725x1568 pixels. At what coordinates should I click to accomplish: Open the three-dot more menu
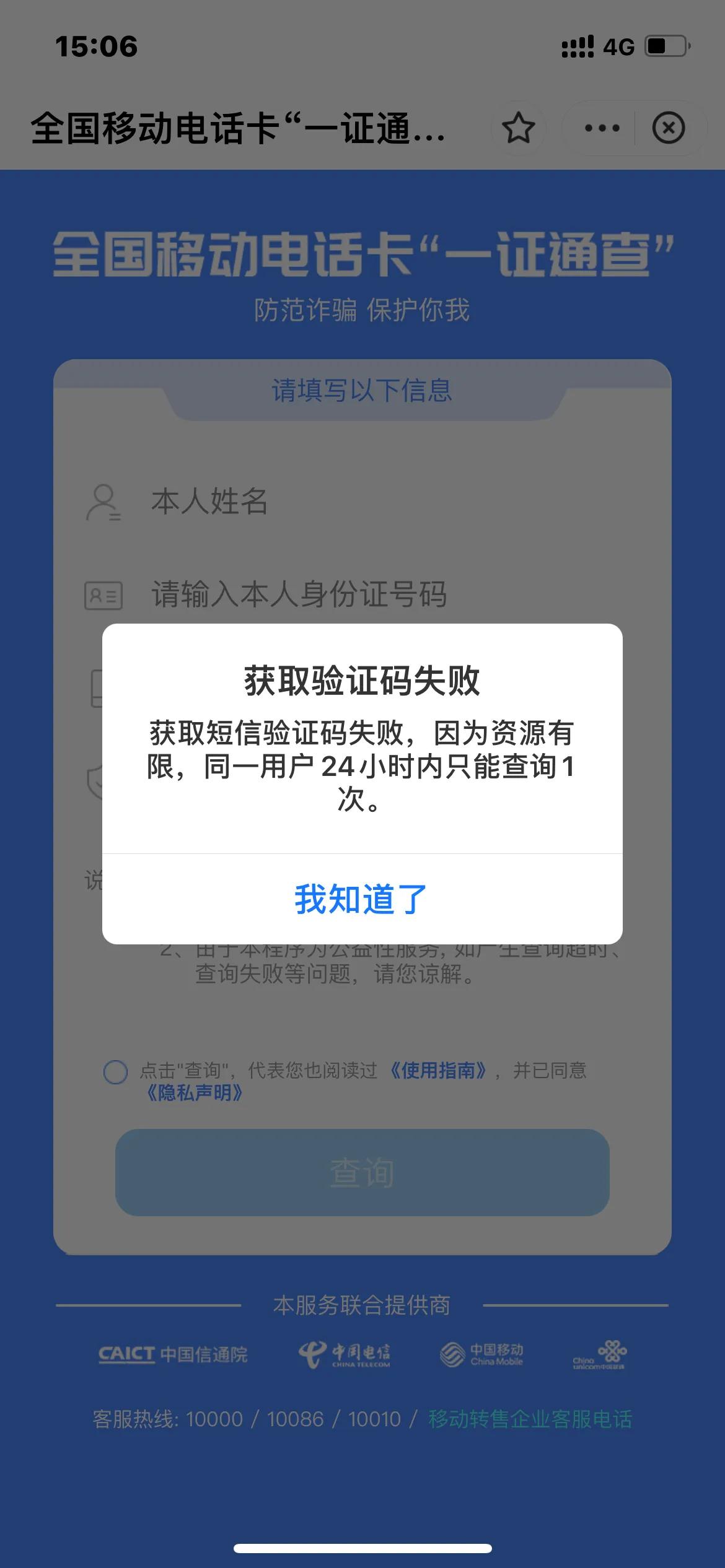point(602,128)
